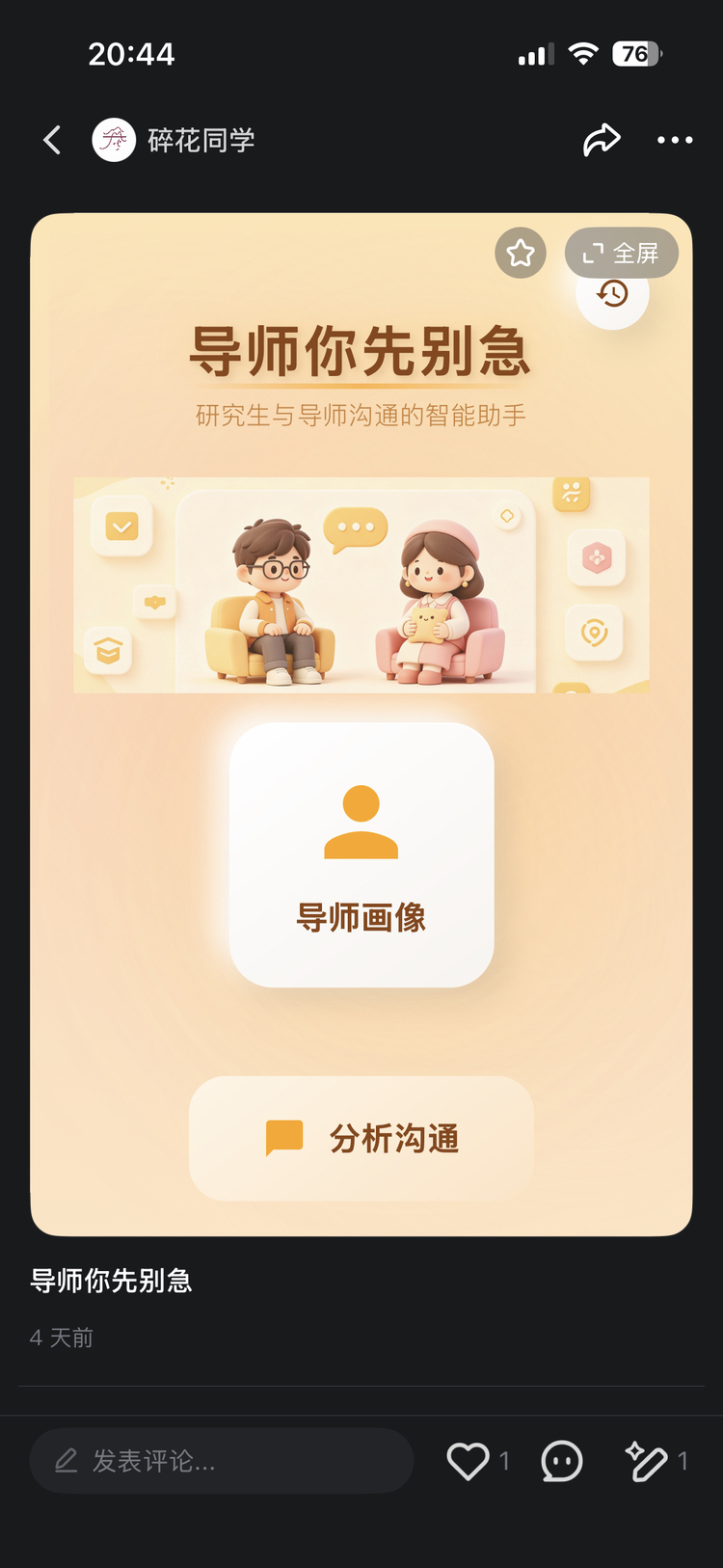Open 碎花同学's profile
The image size is (723, 1568).
click(174, 141)
